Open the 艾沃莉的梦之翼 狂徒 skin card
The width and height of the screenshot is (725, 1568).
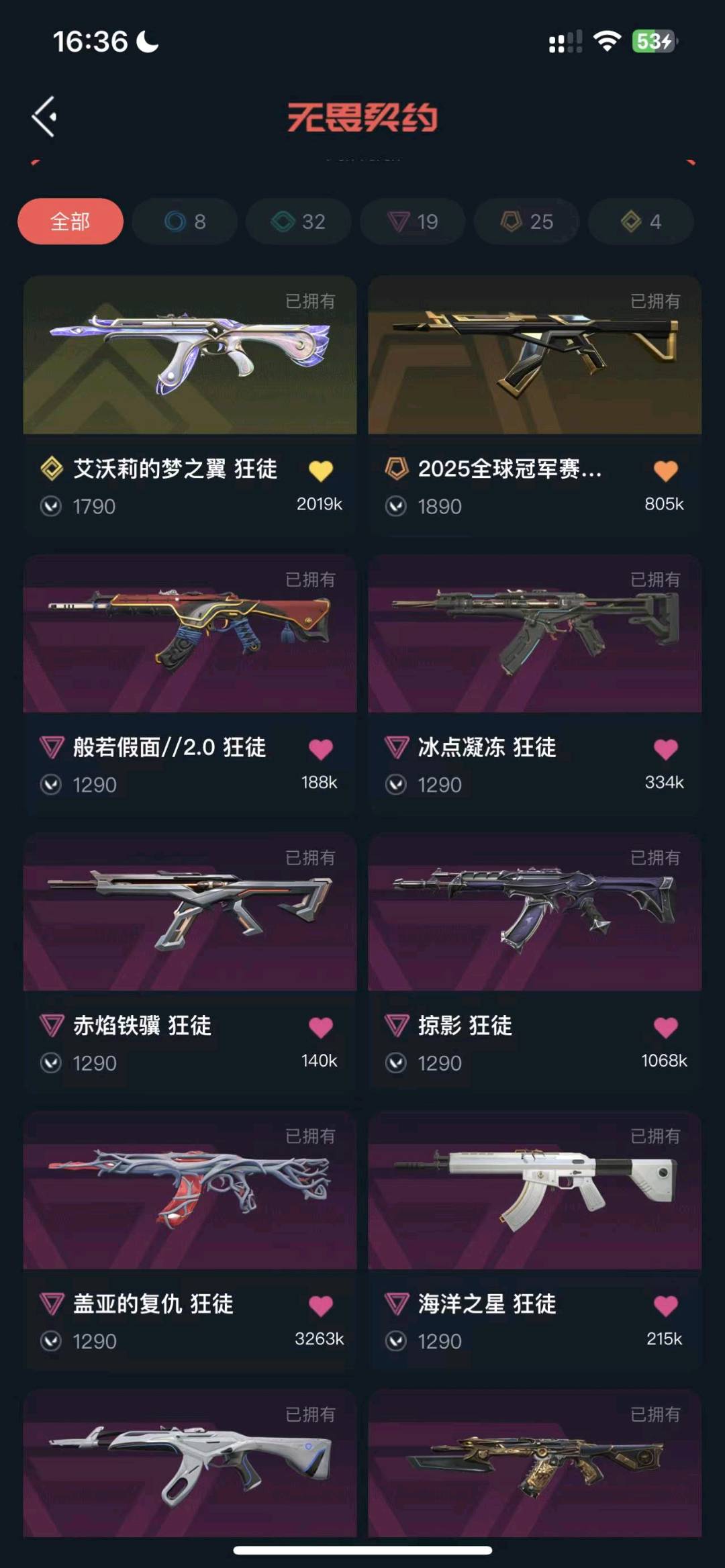(190, 405)
